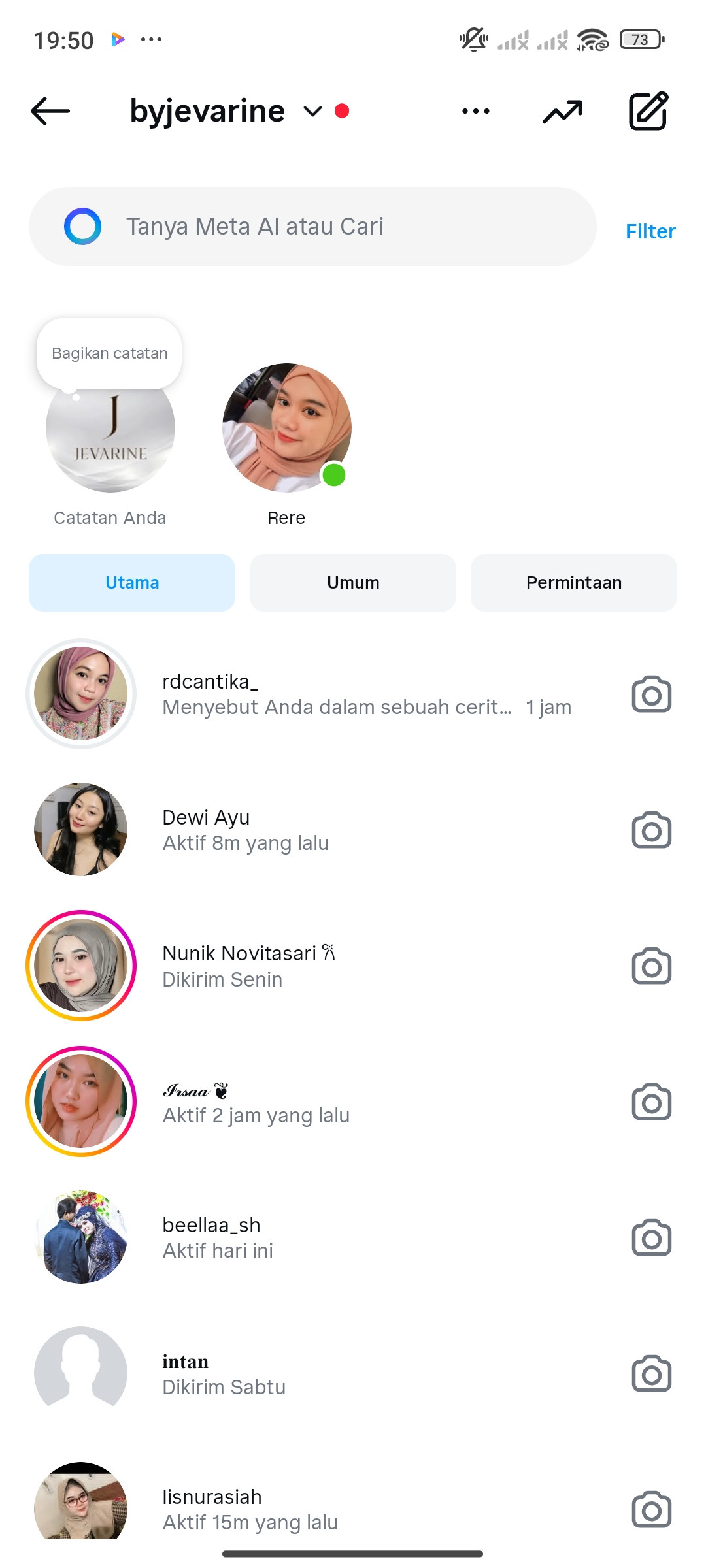706x1568 pixels.
Task: Open the Filter option
Action: (650, 231)
